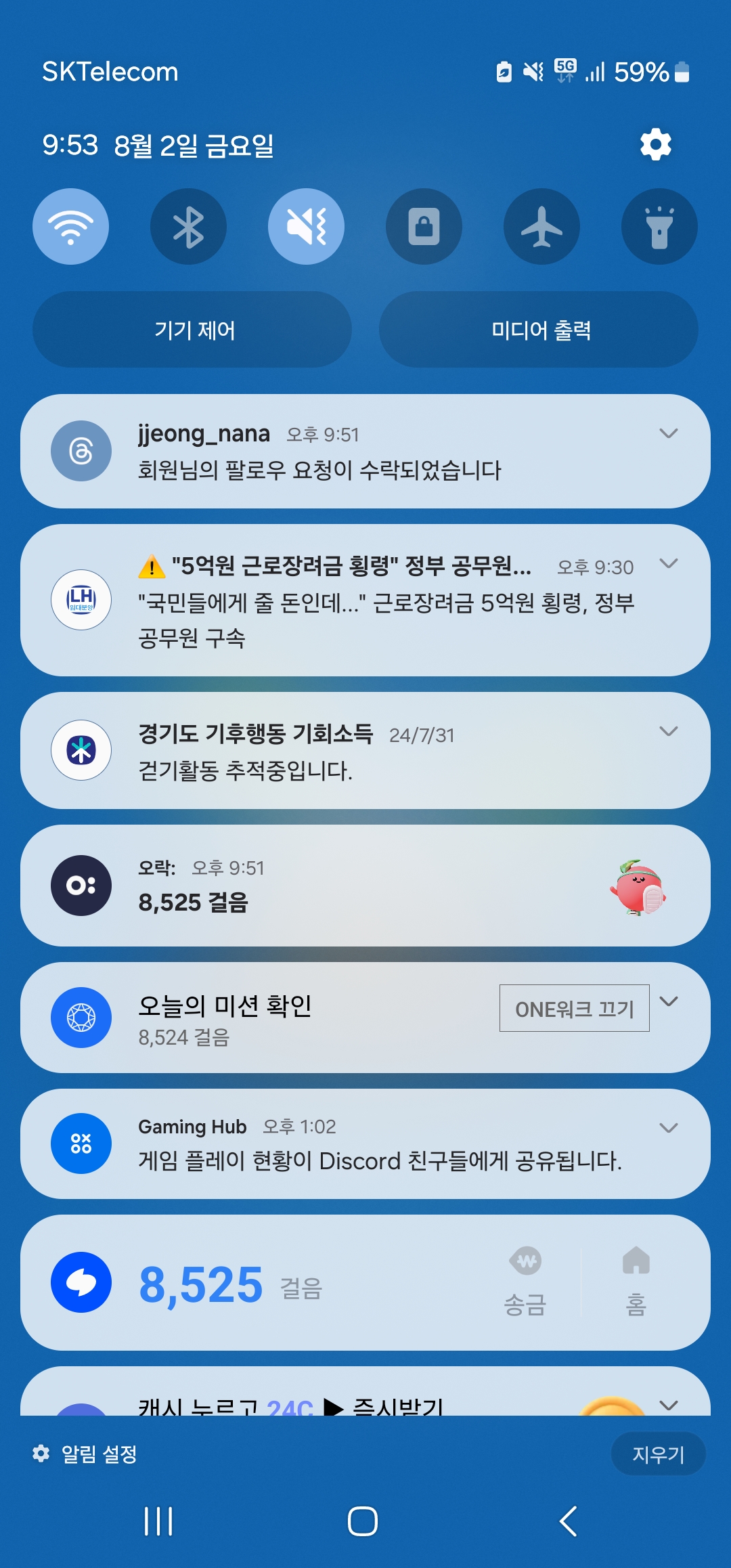Tap the ONE워크 끄기 button

pos(574,1009)
